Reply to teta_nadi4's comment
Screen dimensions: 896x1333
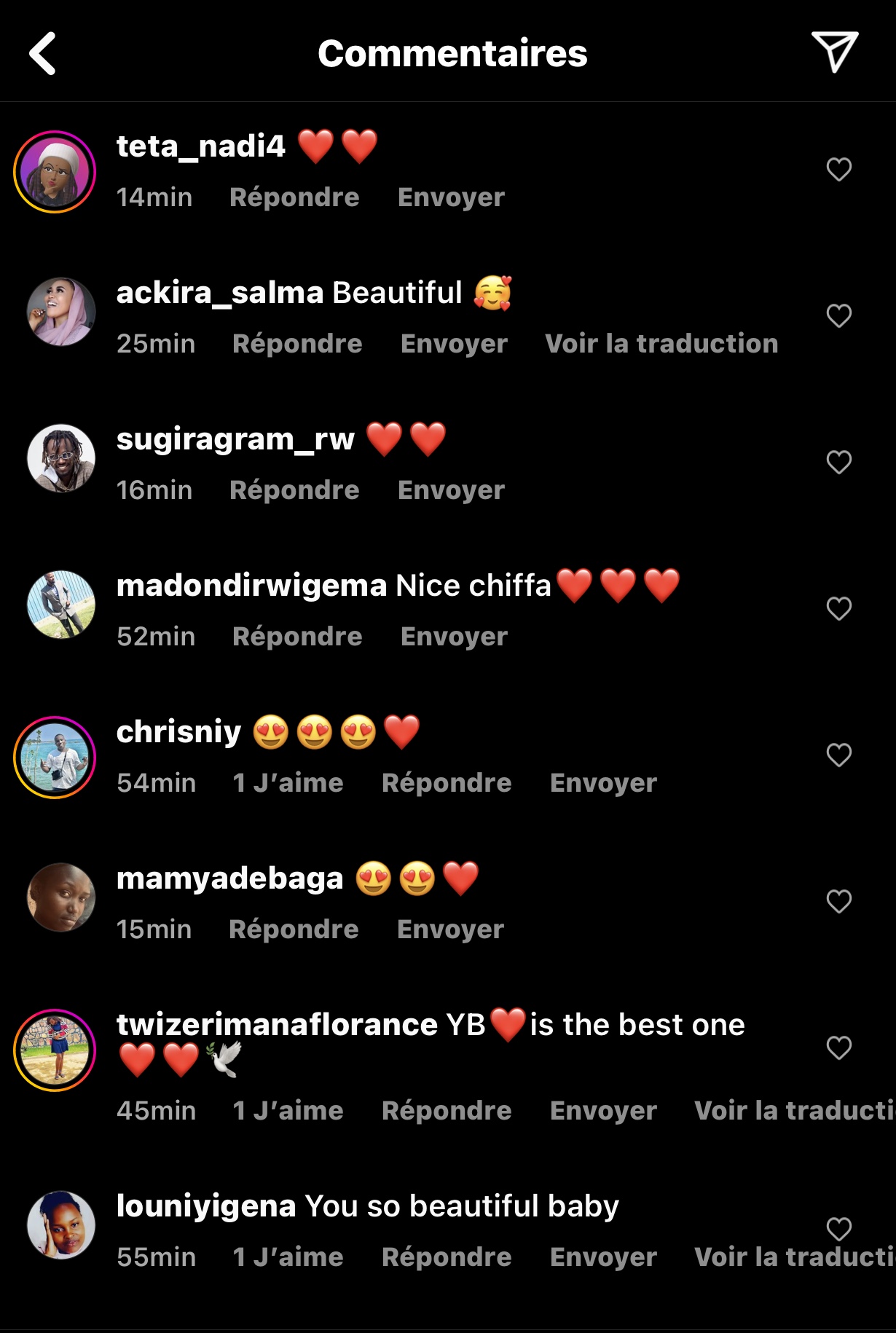click(294, 197)
